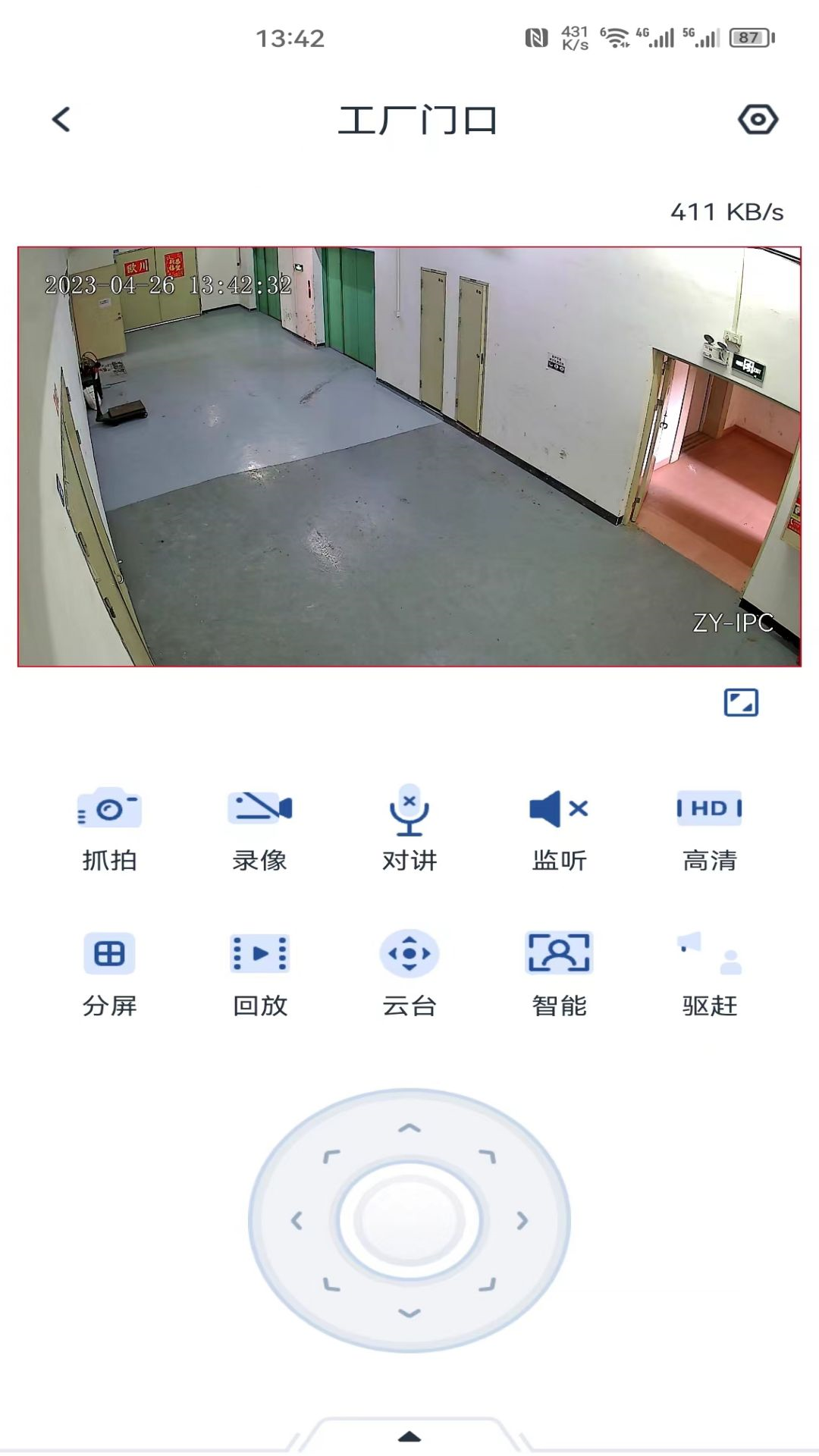
Task: Unmute audio with 监听
Action: point(560,827)
